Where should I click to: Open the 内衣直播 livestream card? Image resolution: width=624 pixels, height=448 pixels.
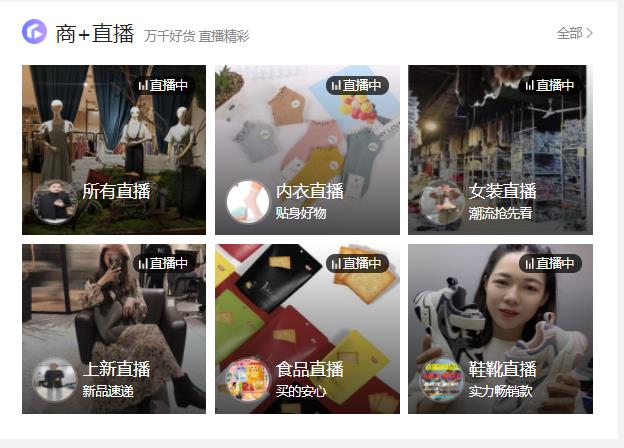coord(307,150)
